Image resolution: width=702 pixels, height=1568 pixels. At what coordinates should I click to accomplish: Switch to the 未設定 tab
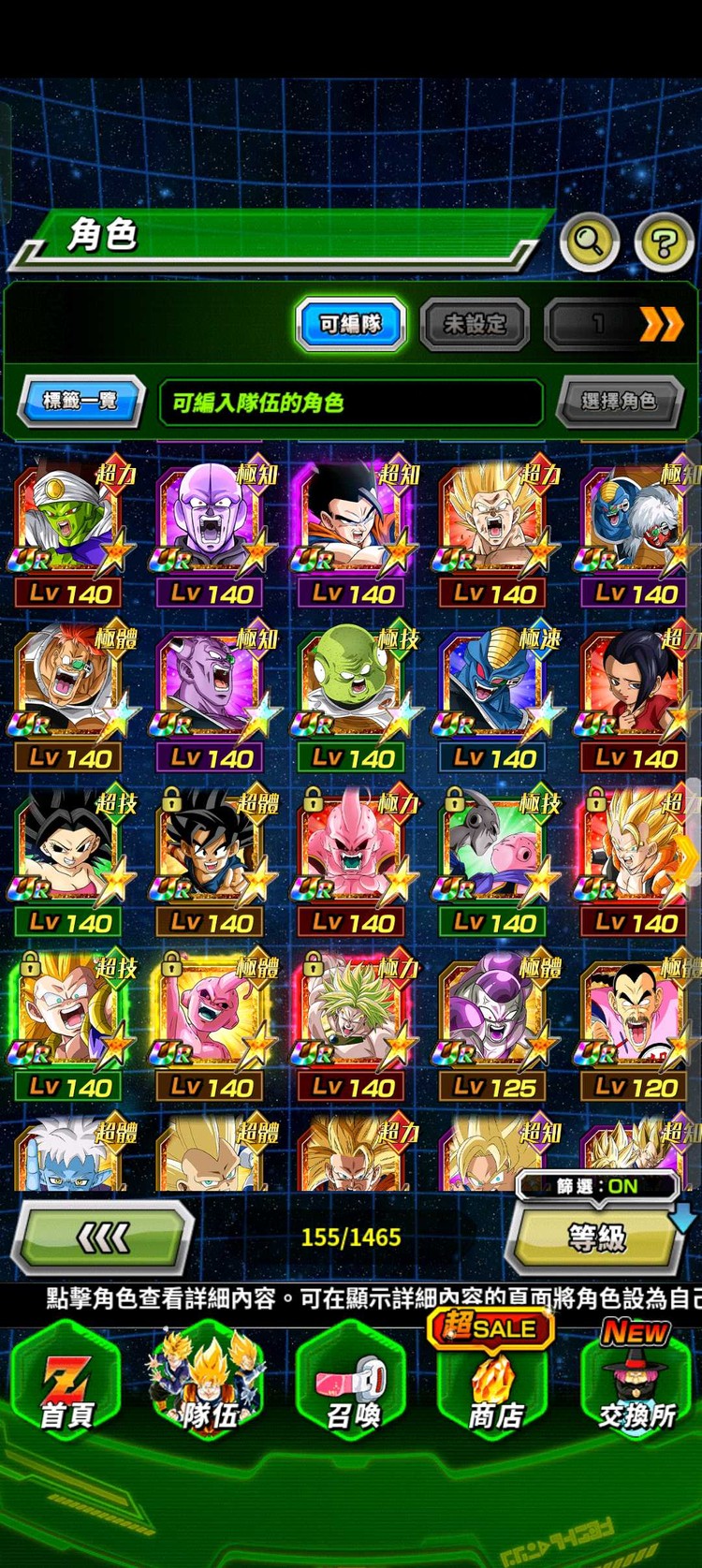point(475,325)
